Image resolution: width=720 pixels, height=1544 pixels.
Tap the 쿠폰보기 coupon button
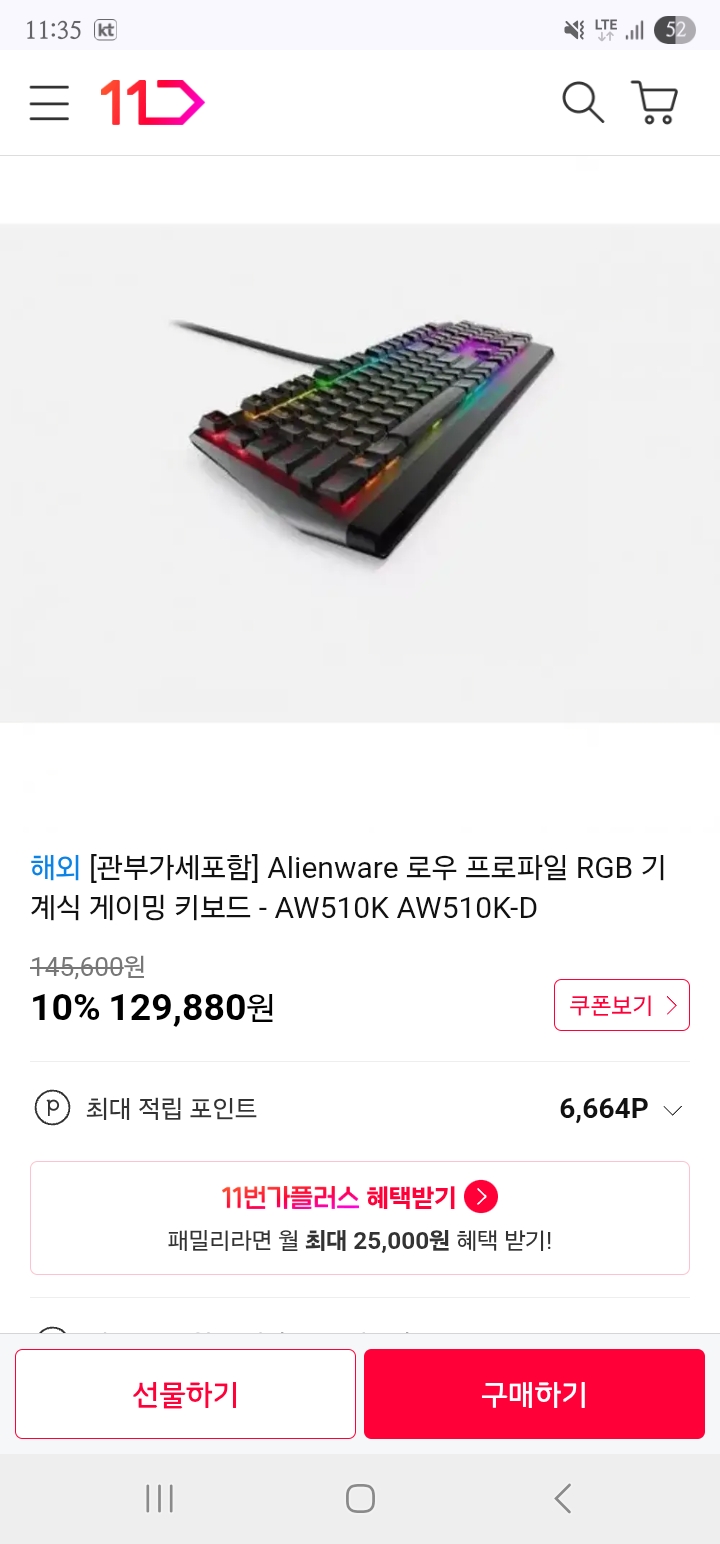(621, 1005)
